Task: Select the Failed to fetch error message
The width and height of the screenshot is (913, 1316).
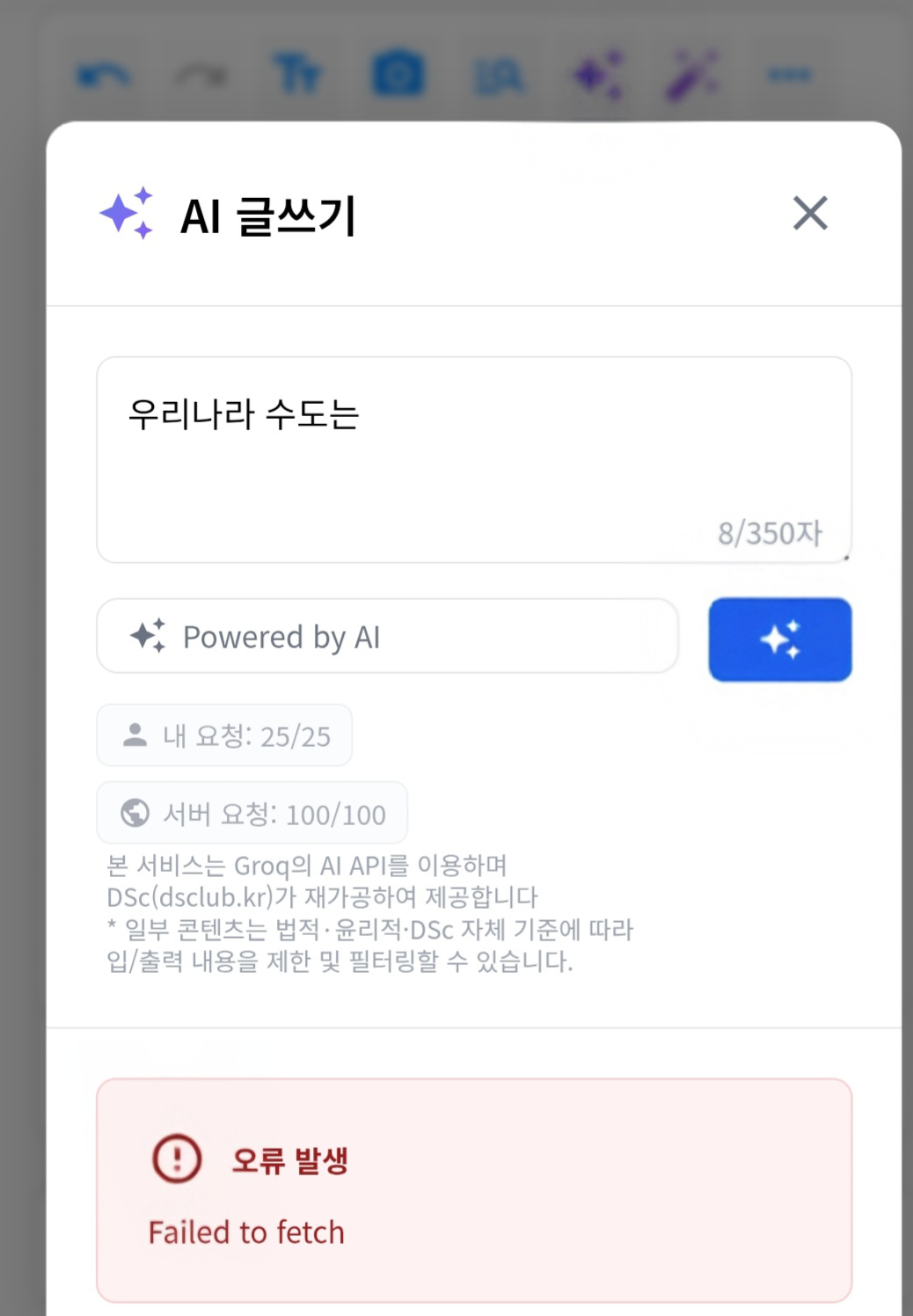Action: click(246, 1232)
